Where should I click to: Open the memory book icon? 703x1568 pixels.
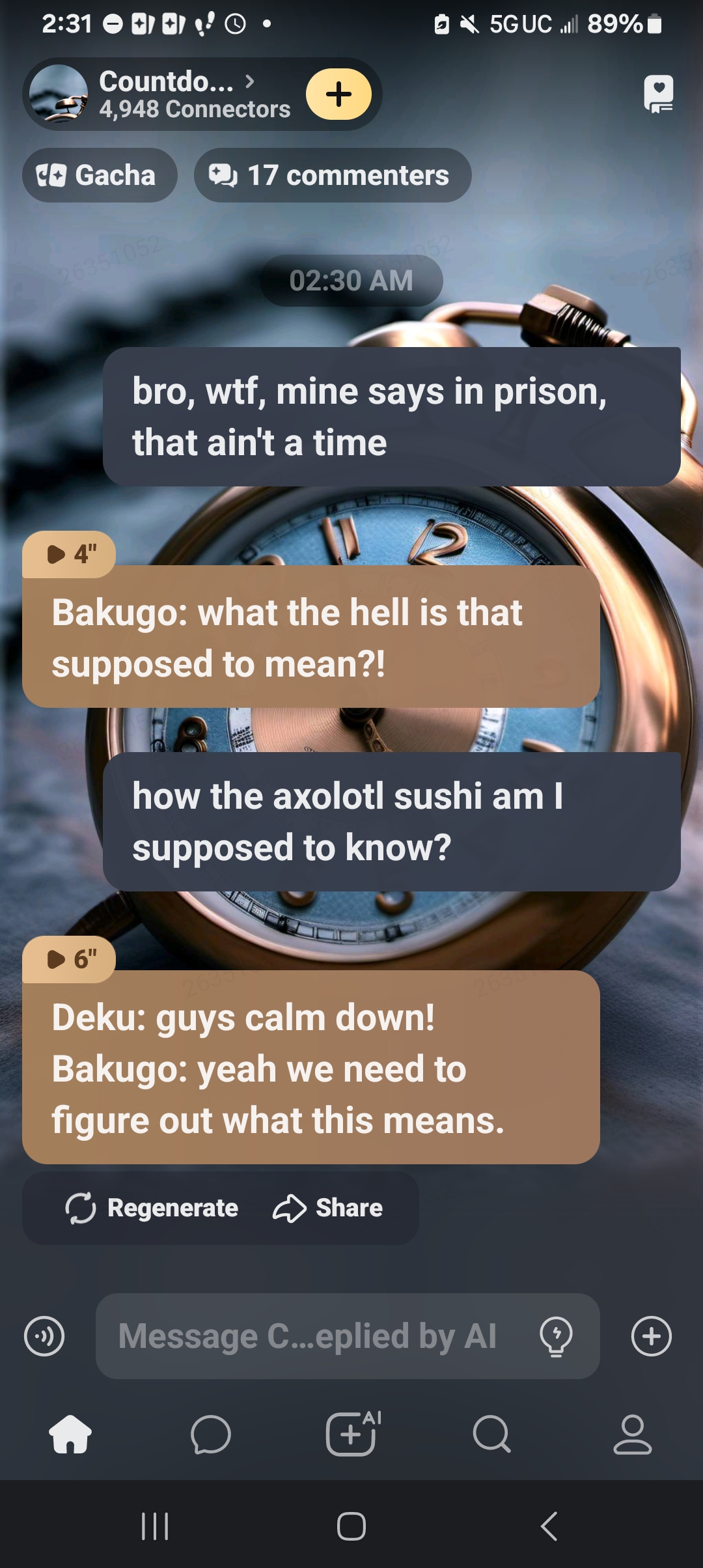[658, 94]
